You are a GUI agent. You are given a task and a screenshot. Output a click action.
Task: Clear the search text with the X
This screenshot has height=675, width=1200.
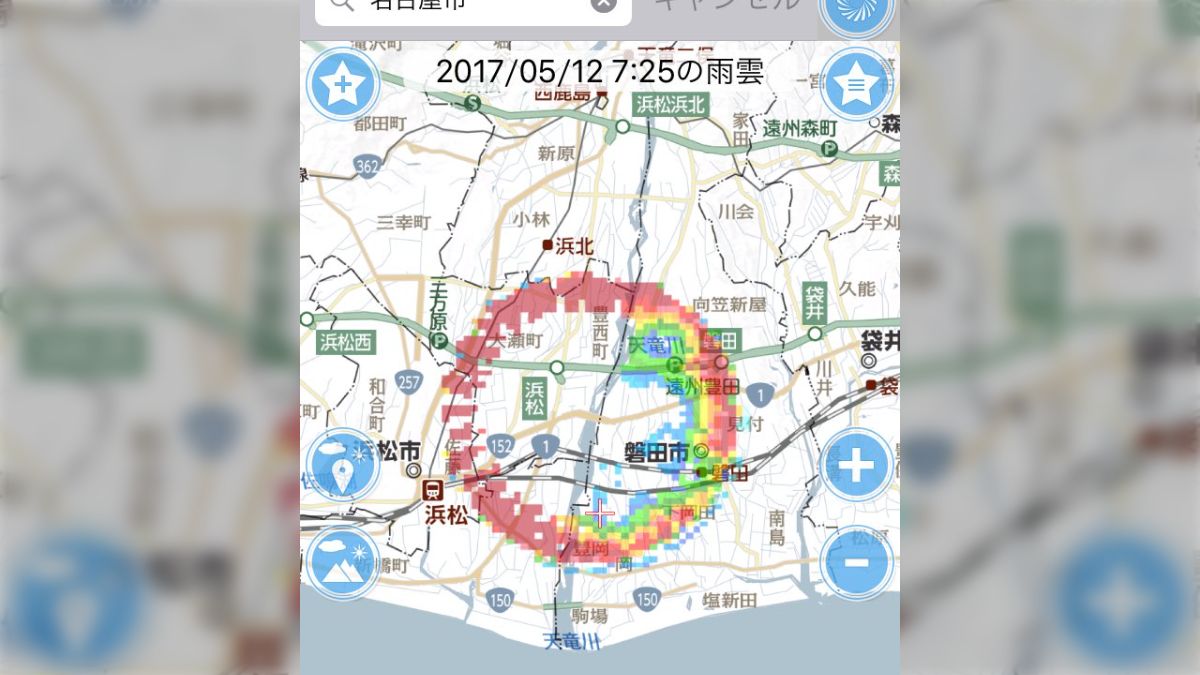604,4
